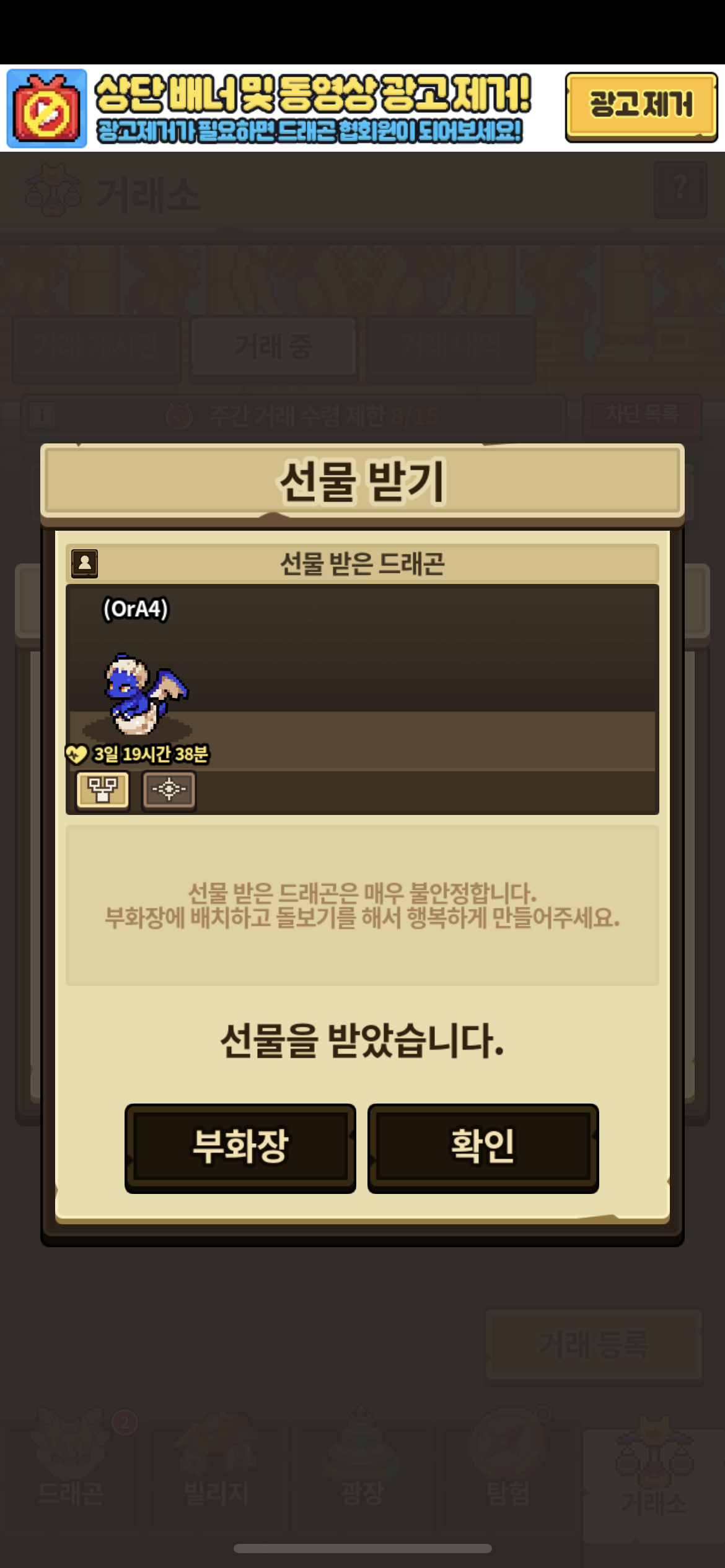Viewport: 725px width, 1568px height.
Task: Open the 광고제거 ad removal button
Action: coord(641,107)
